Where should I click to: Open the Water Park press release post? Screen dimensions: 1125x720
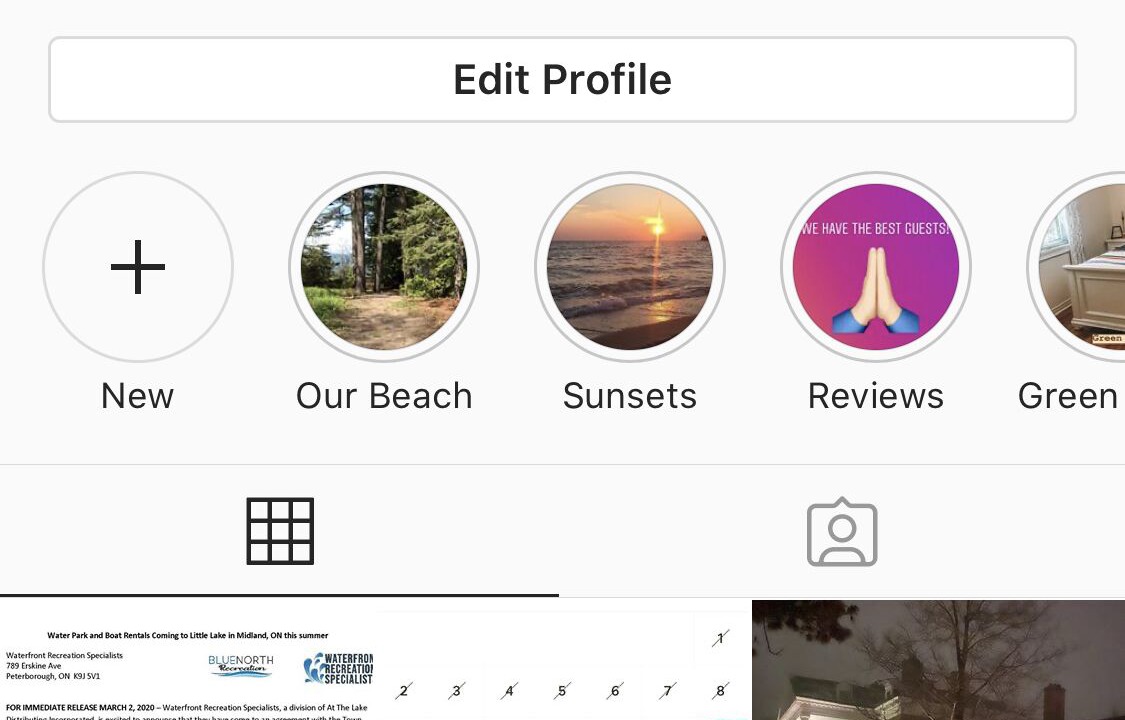pos(187,662)
